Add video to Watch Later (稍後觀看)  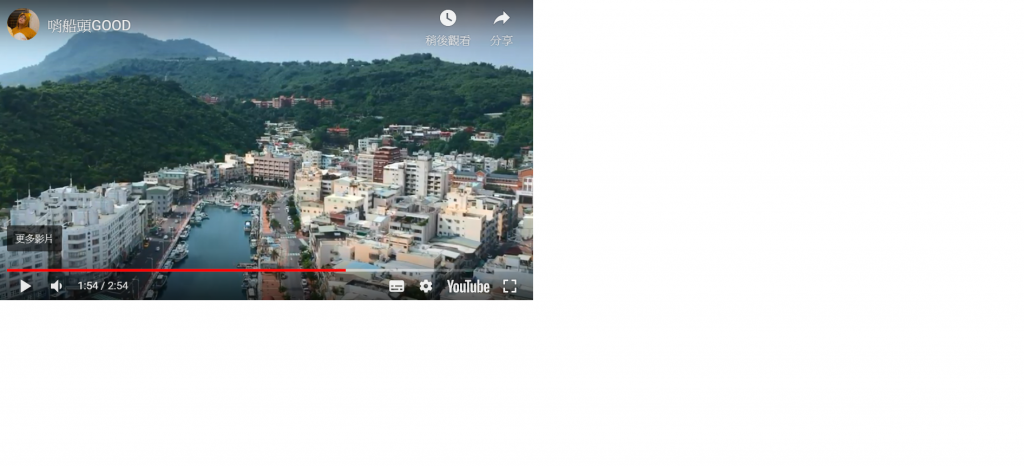coord(447,26)
